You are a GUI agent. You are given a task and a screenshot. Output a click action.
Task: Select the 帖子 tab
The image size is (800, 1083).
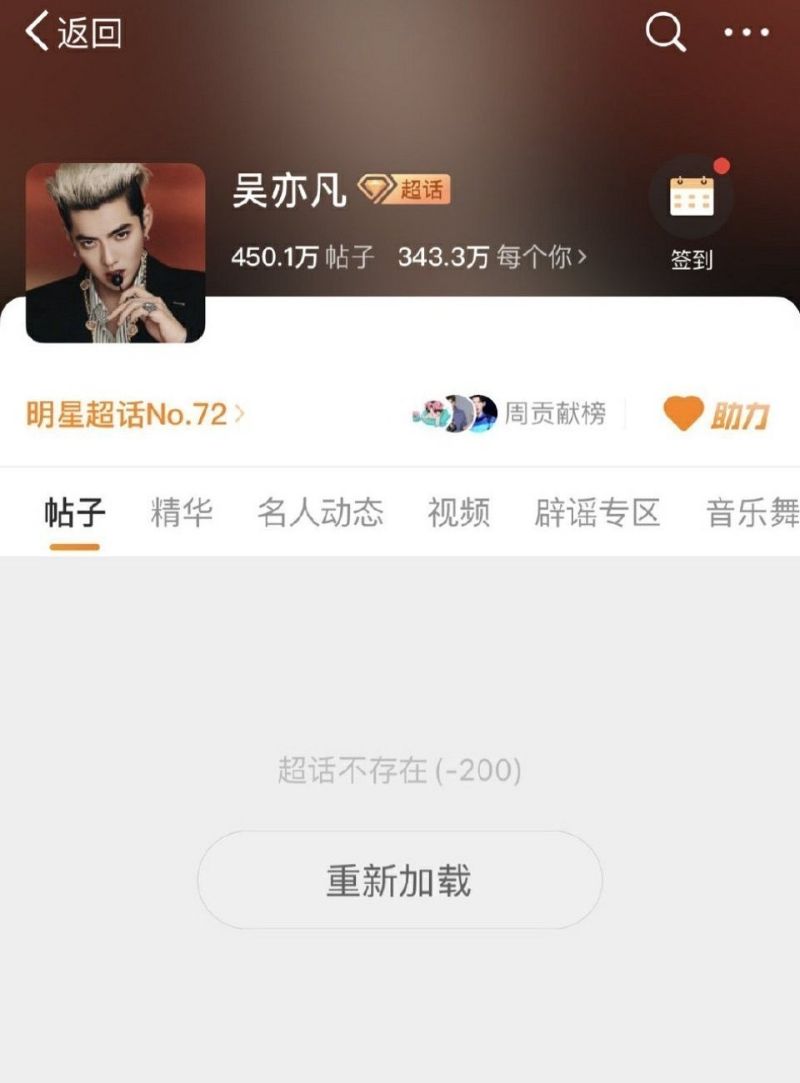pyautogui.click(x=75, y=513)
